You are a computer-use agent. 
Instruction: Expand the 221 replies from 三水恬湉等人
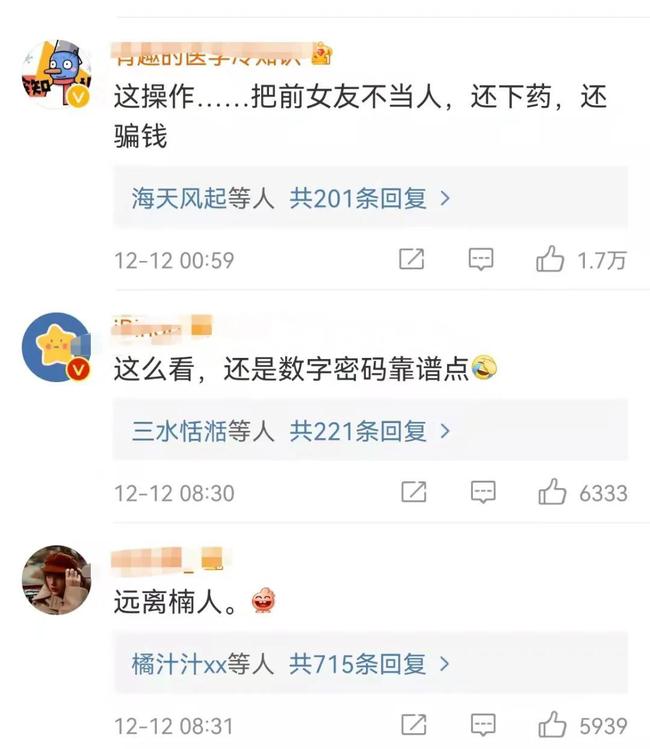pos(291,431)
